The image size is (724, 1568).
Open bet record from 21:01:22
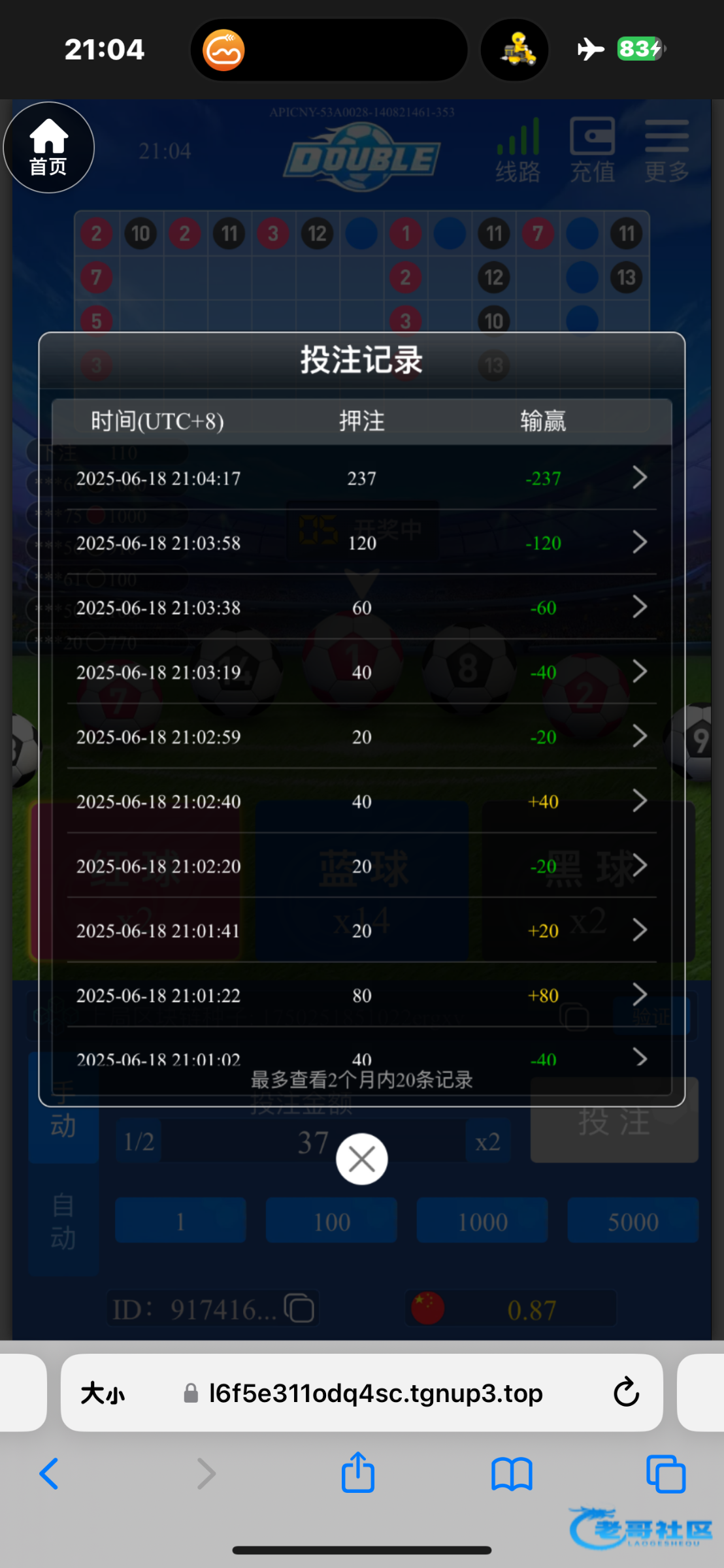click(x=639, y=995)
